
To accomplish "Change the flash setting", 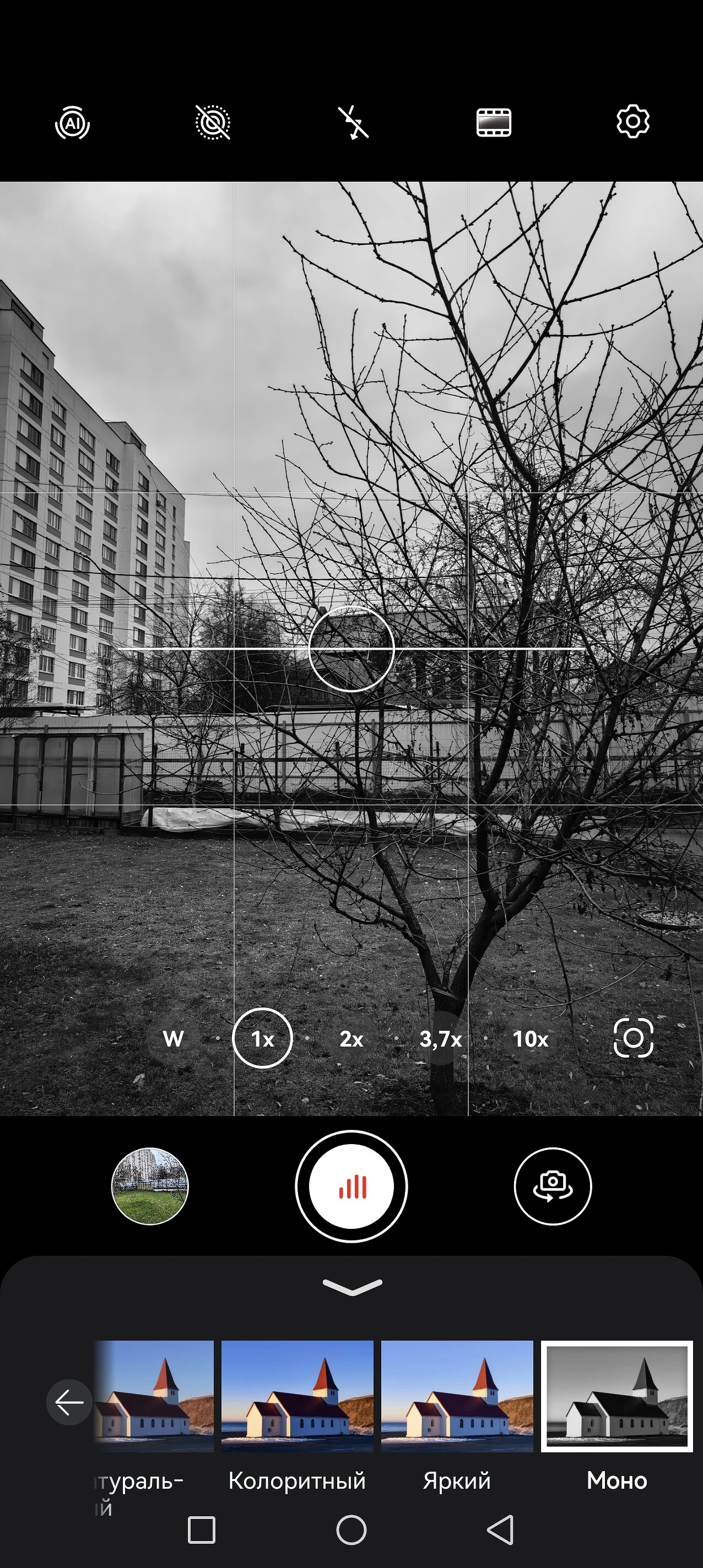I will (x=353, y=123).
